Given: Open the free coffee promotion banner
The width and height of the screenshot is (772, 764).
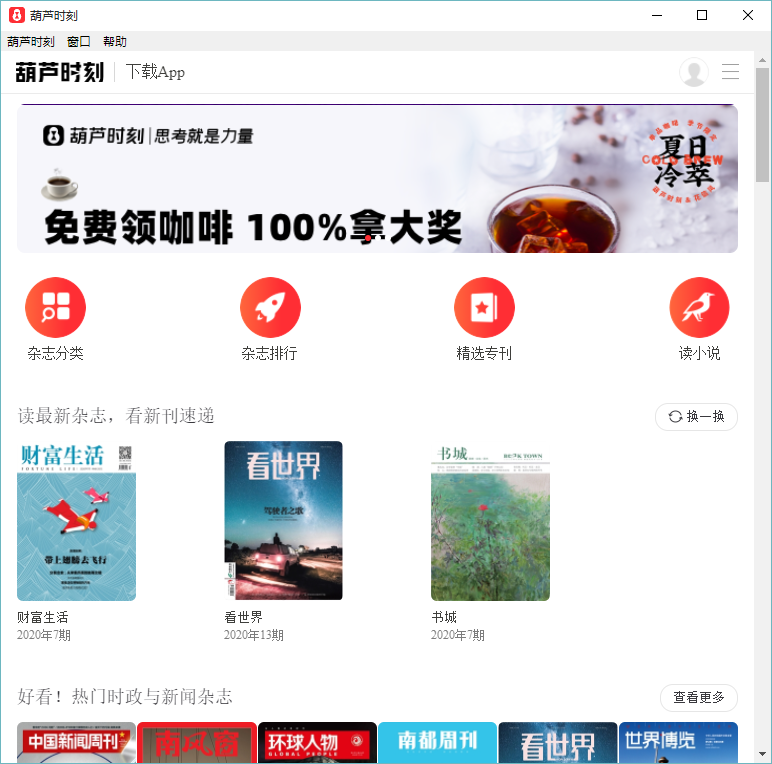Looking at the screenshot, I should tap(377, 179).
